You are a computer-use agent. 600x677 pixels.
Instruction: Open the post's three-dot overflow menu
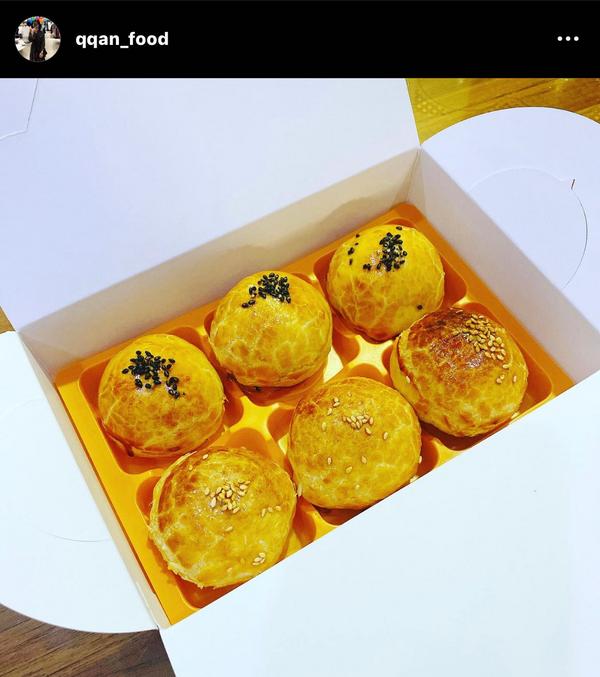567,39
